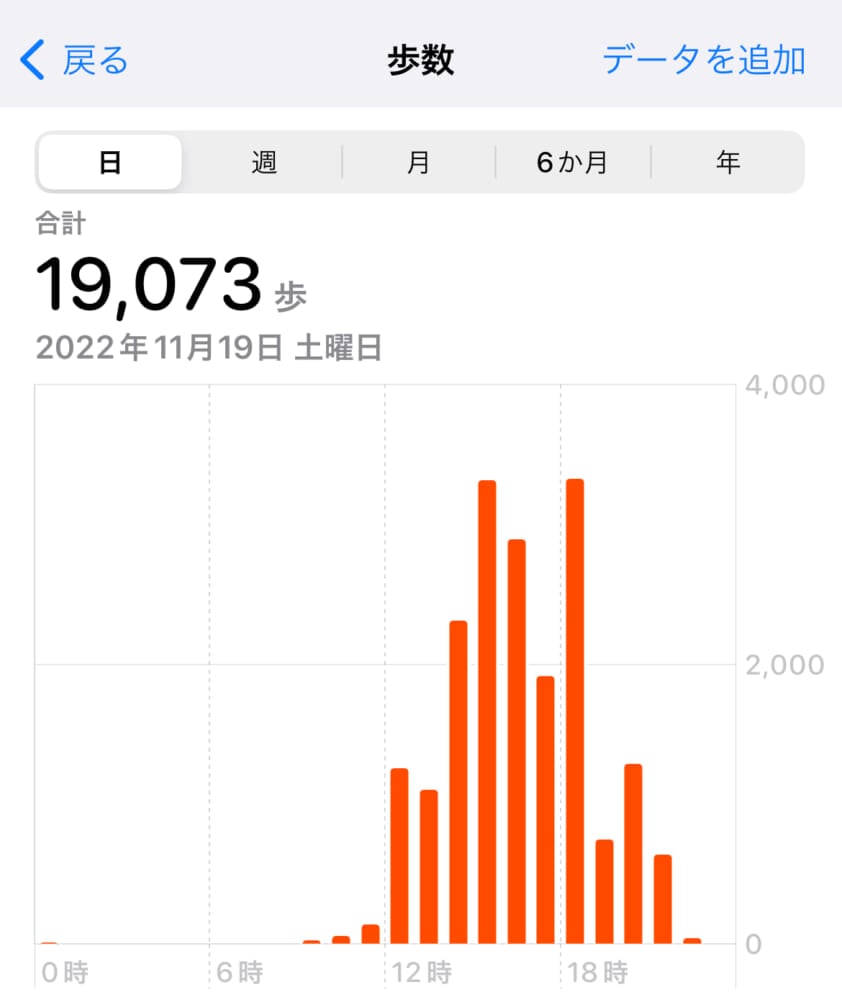This screenshot has width=842, height=1000.
Task: Open データを追加 to add step data
Action: pyautogui.click(x=703, y=60)
